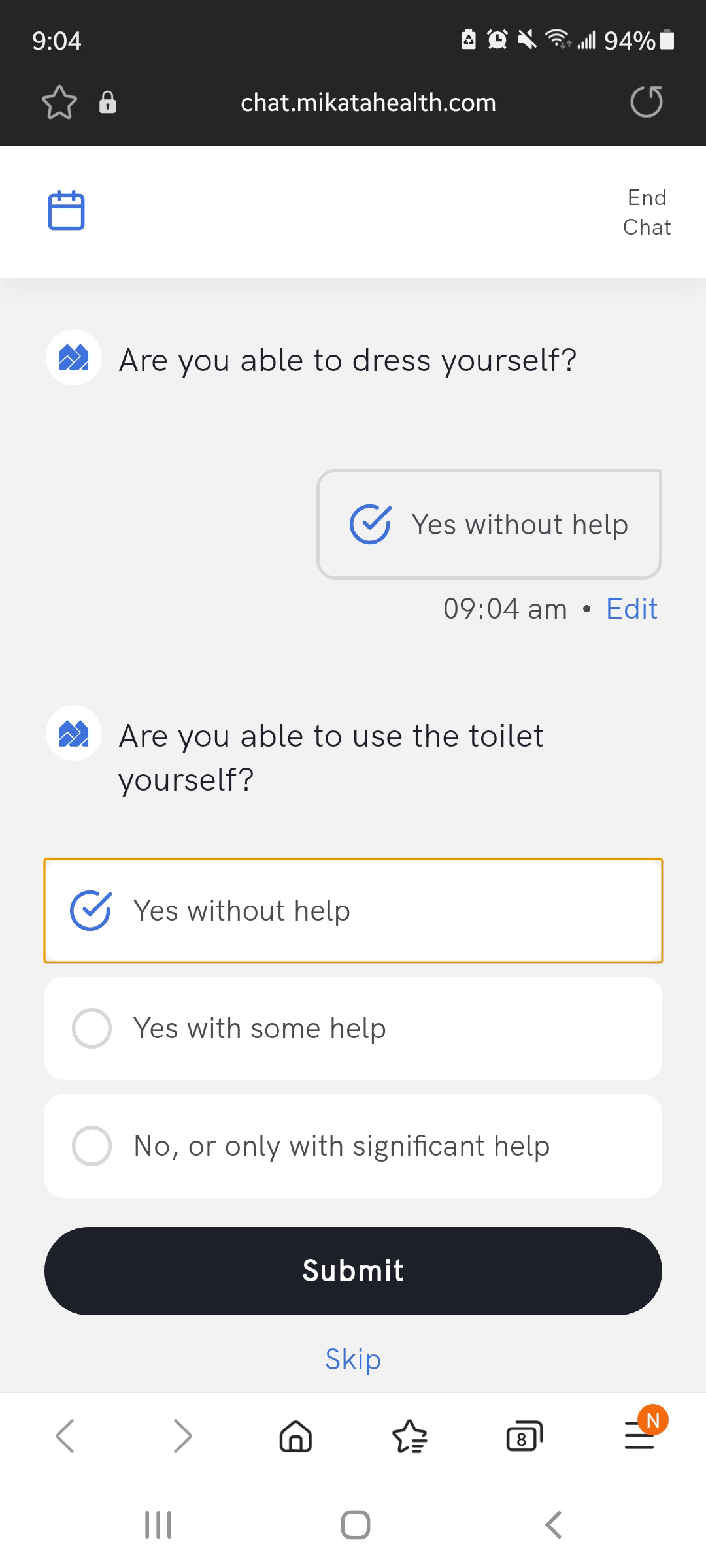
Task: Tap the chat.mikatahealth.com address bar
Action: click(x=368, y=103)
